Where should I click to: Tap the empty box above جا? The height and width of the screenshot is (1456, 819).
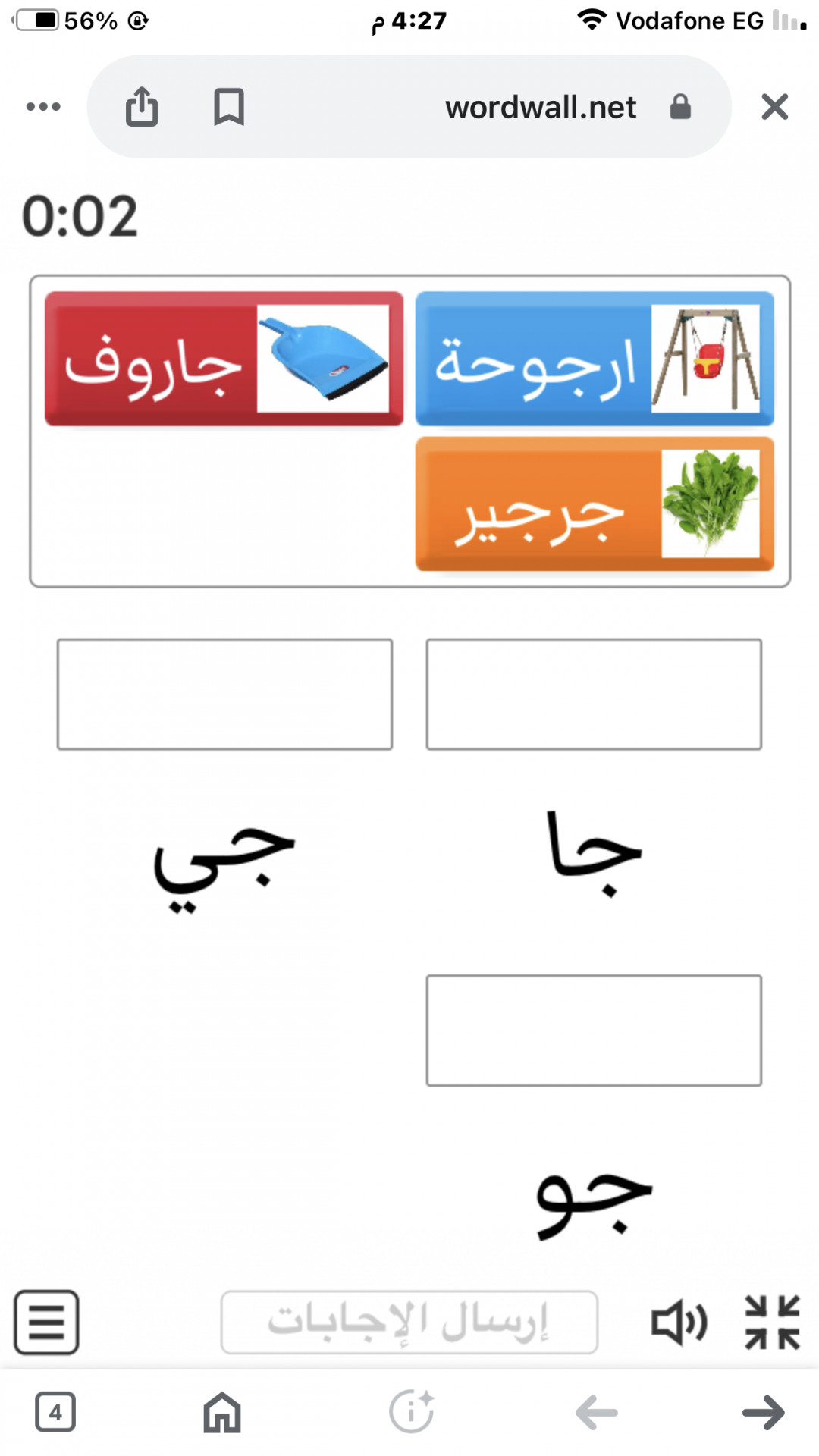[x=594, y=694]
